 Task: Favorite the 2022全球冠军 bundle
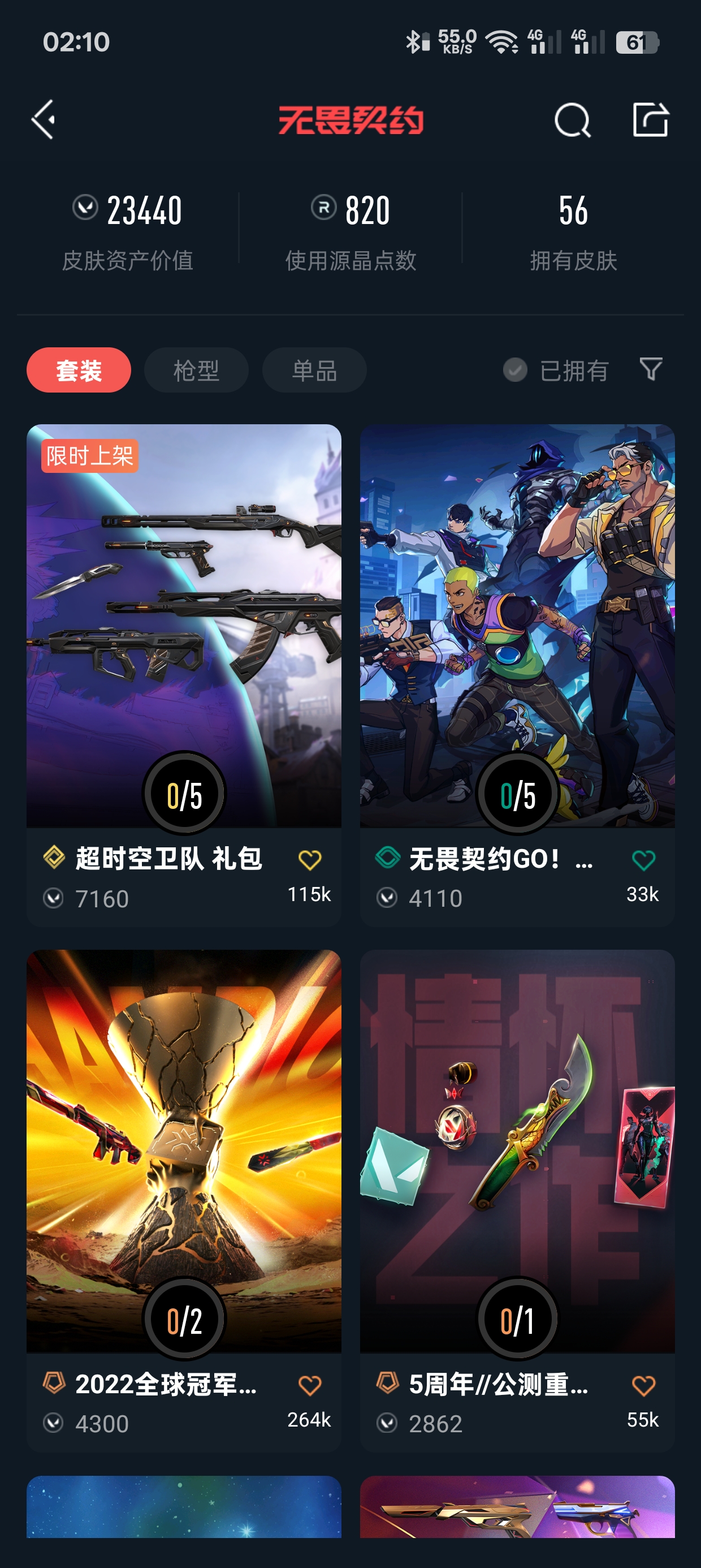[310, 1385]
